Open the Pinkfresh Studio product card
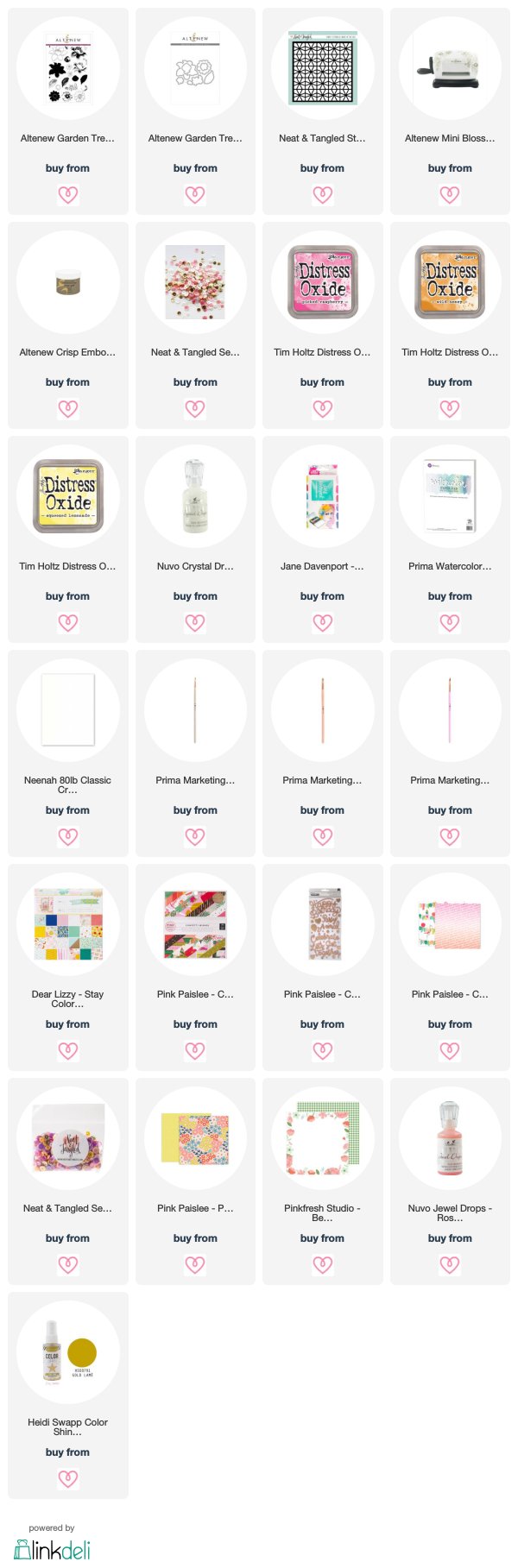518x1568 pixels. (x=322, y=1181)
